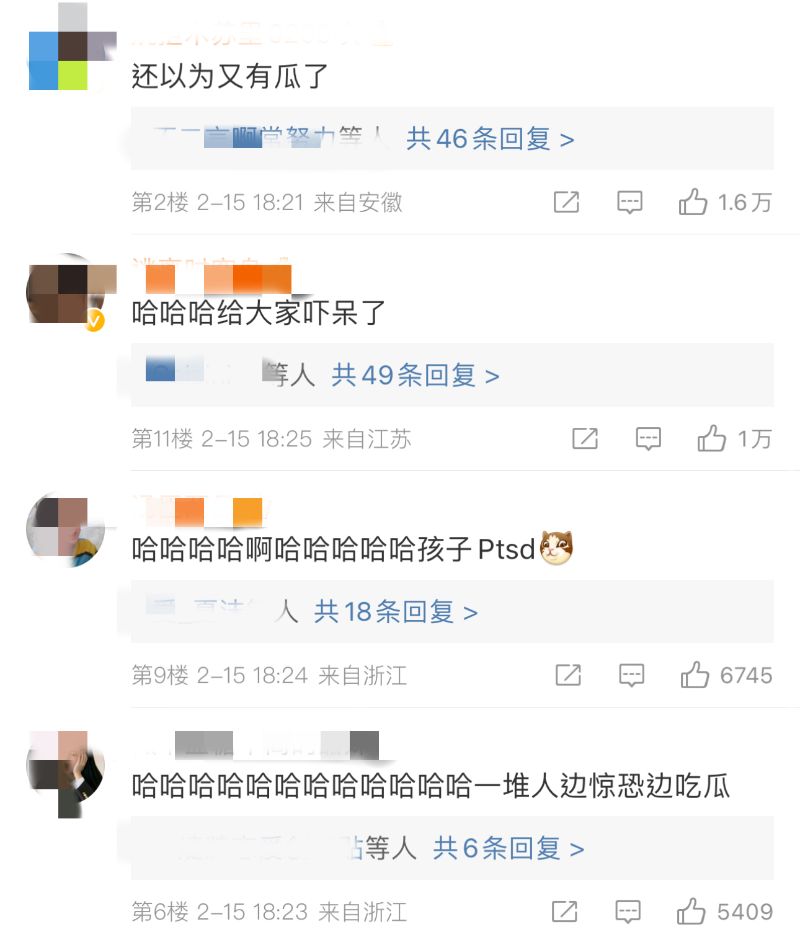Share the 第11楼 comment
800x935 pixels.
pos(585,439)
